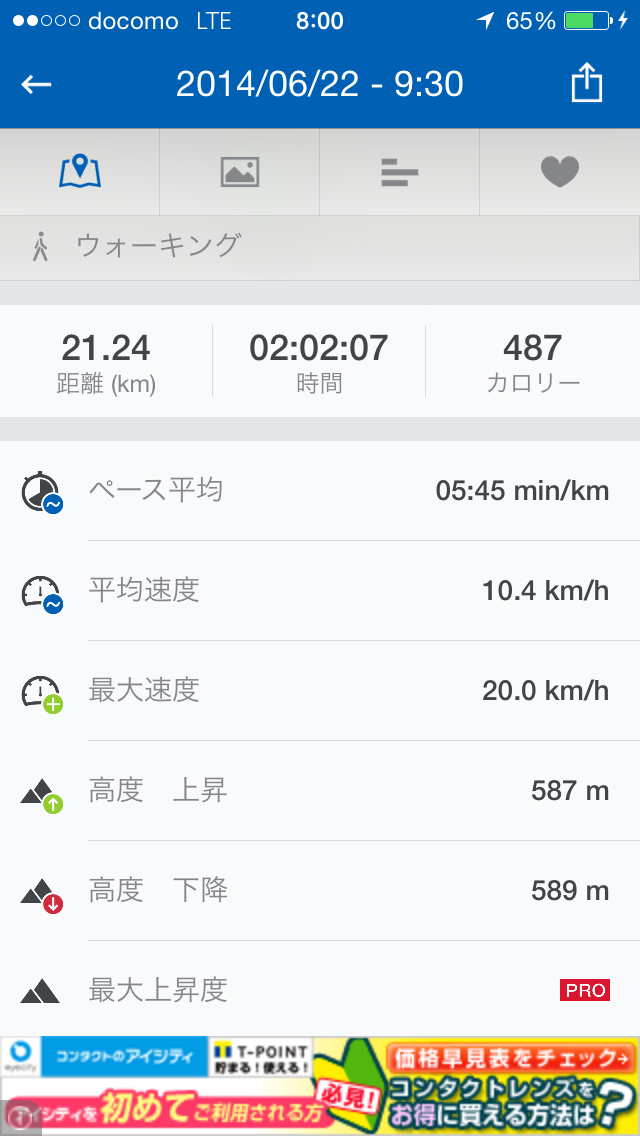Open the heart rate tab
The image size is (640, 1136).
[x=560, y=172]
